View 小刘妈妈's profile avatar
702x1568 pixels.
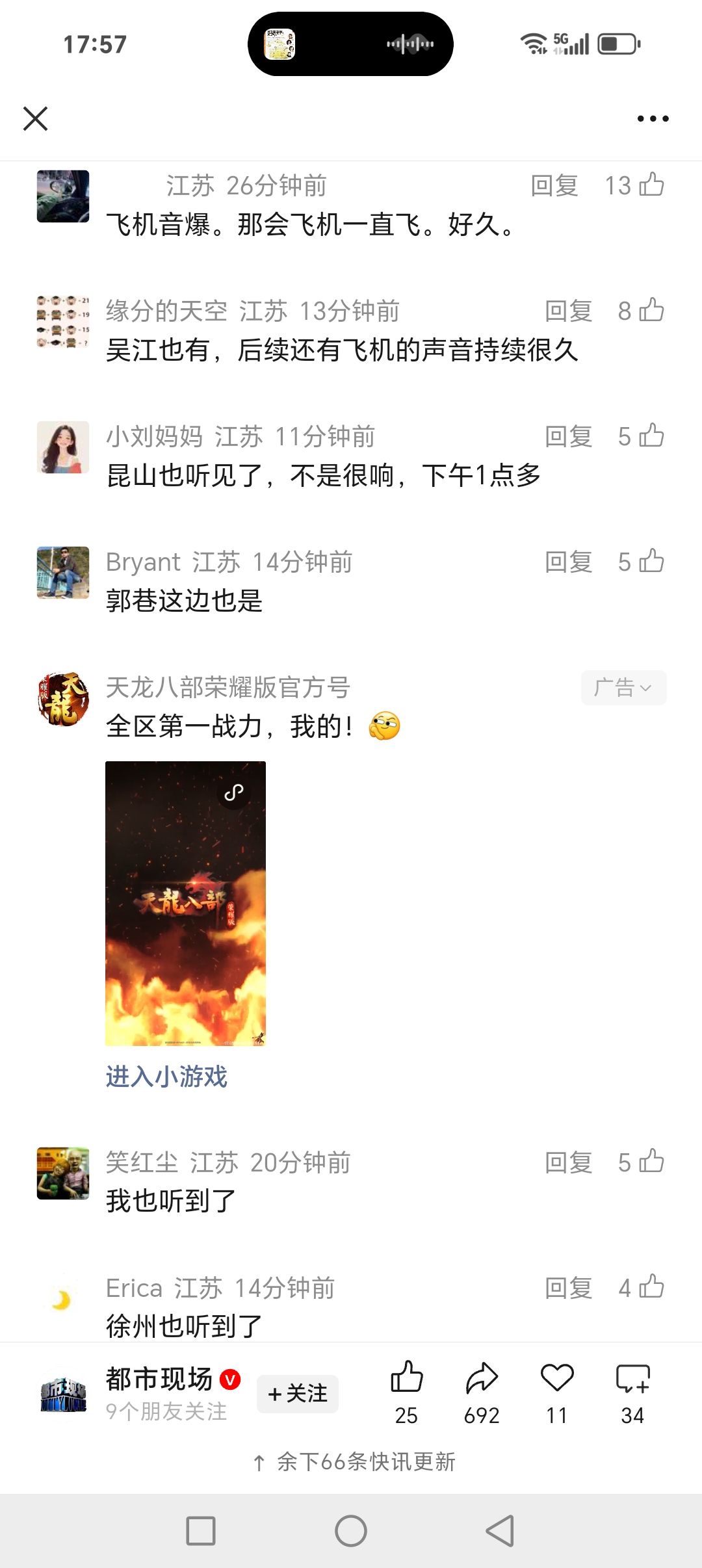[x=63, y=447]
